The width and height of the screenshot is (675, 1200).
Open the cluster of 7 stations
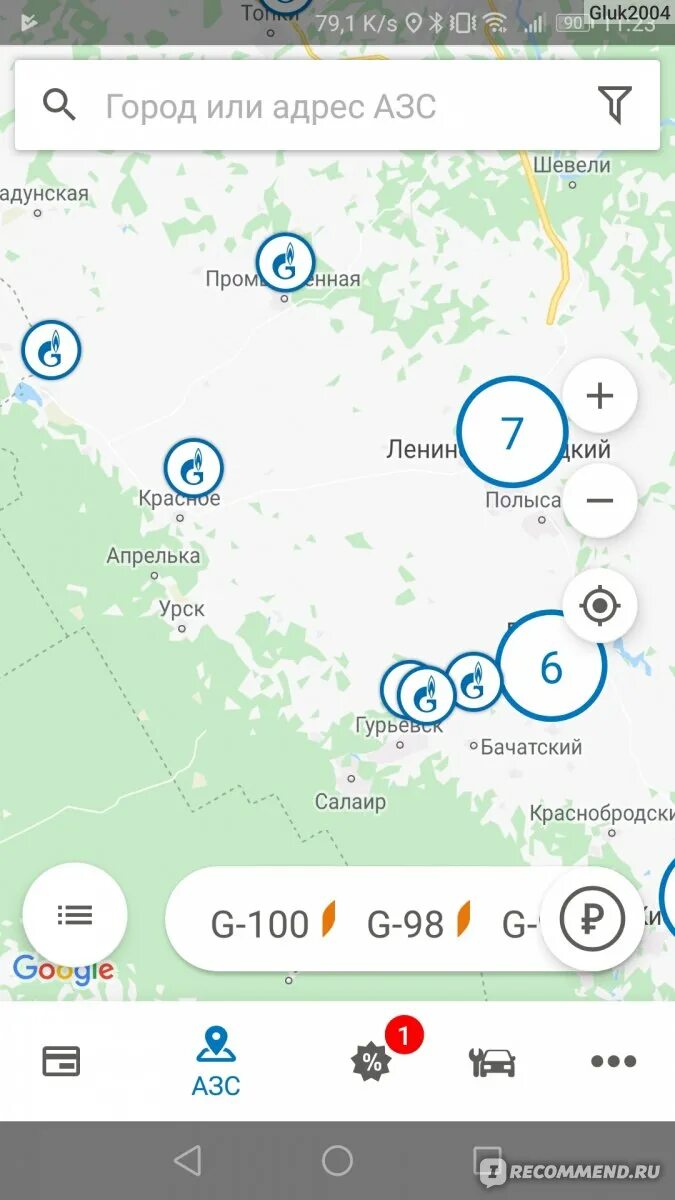(x=511, y=433)
